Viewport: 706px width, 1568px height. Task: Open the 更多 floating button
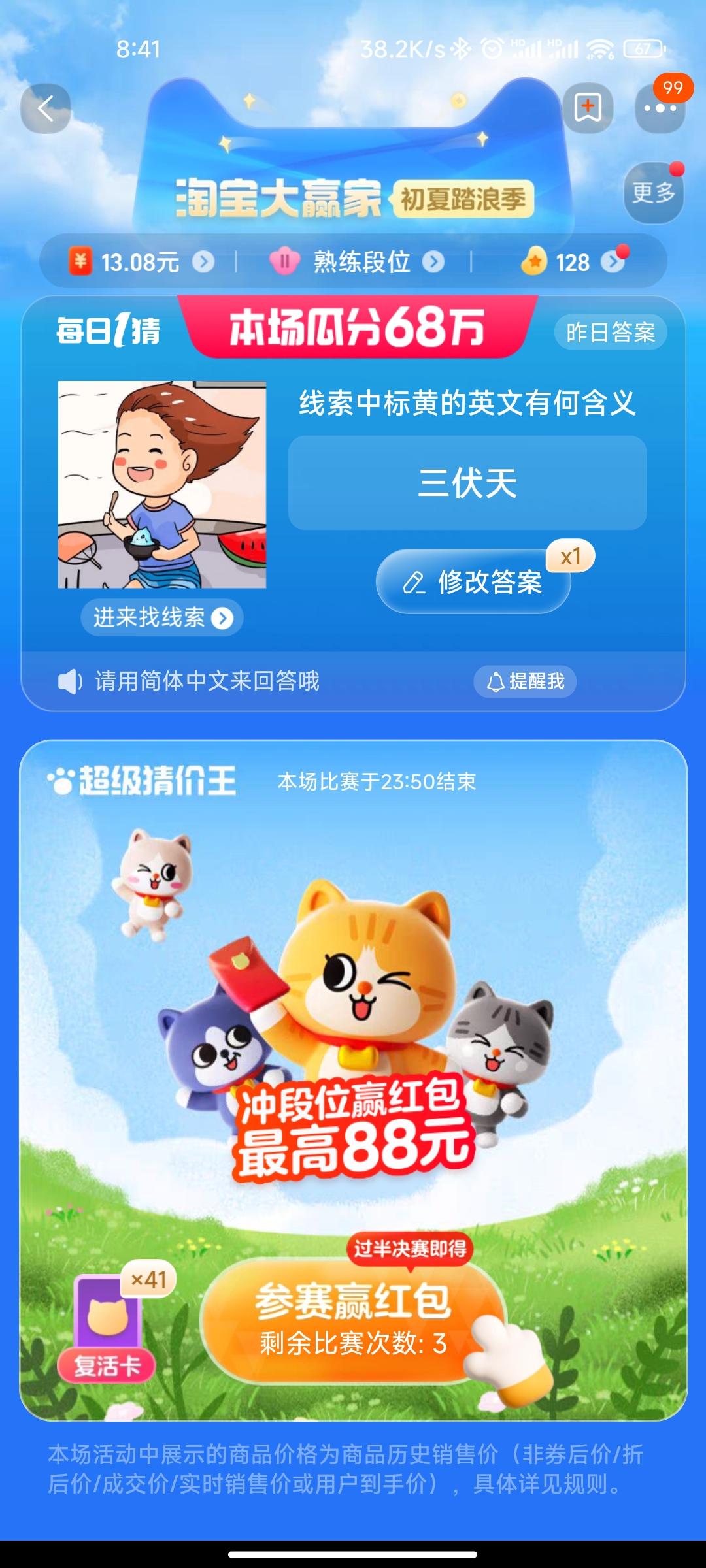tap(654, 193)
